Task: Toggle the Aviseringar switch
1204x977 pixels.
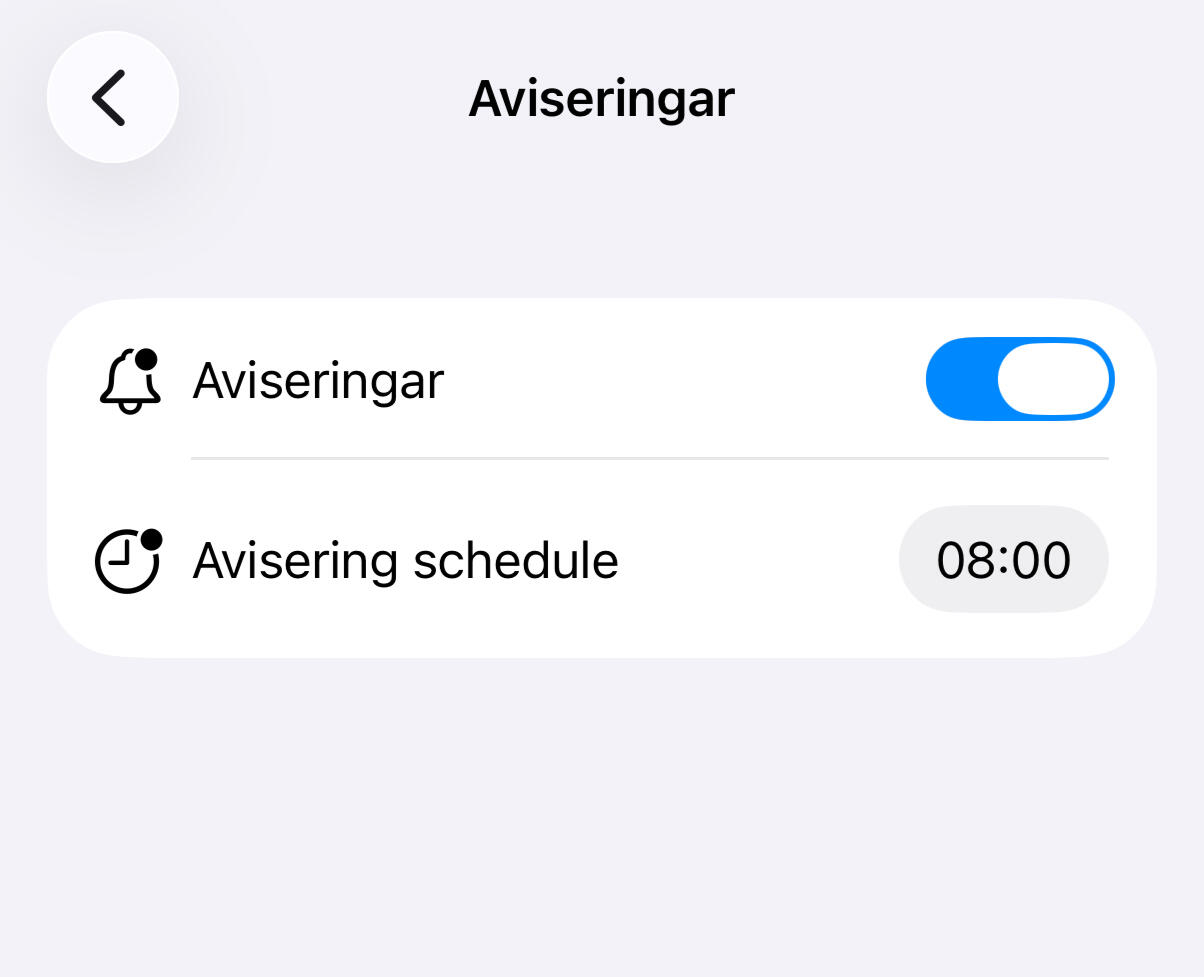Action: coord(1019,379)
